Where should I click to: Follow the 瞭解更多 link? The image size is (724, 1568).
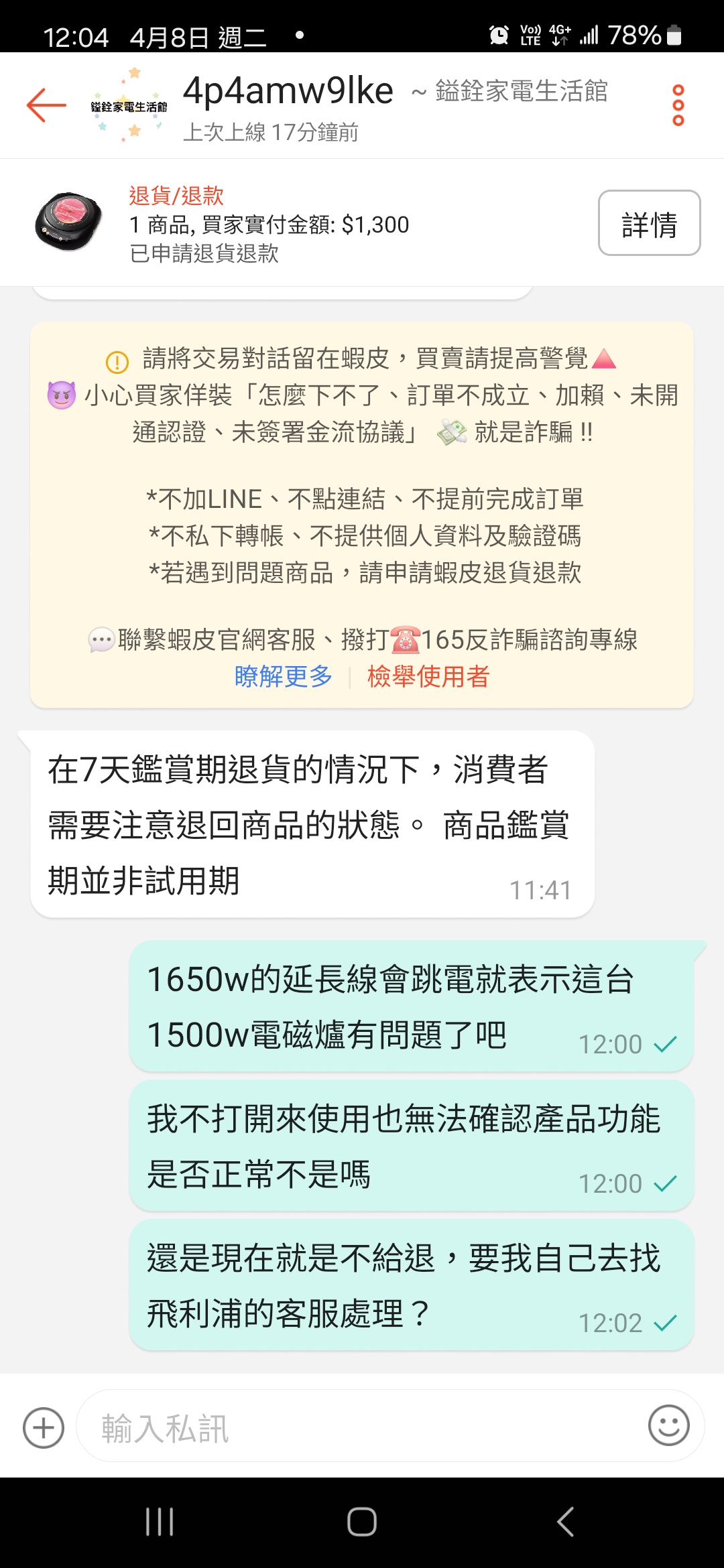tap(284, 677)
